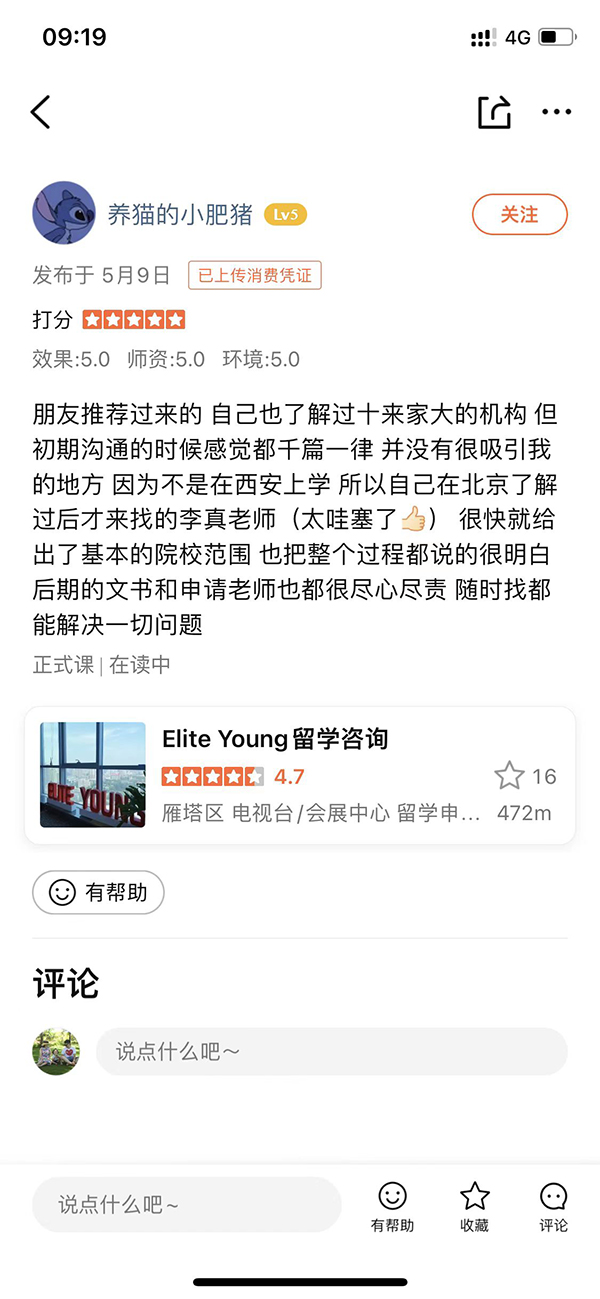Tap the comment box under 评论 heading

pos(331,1051)
